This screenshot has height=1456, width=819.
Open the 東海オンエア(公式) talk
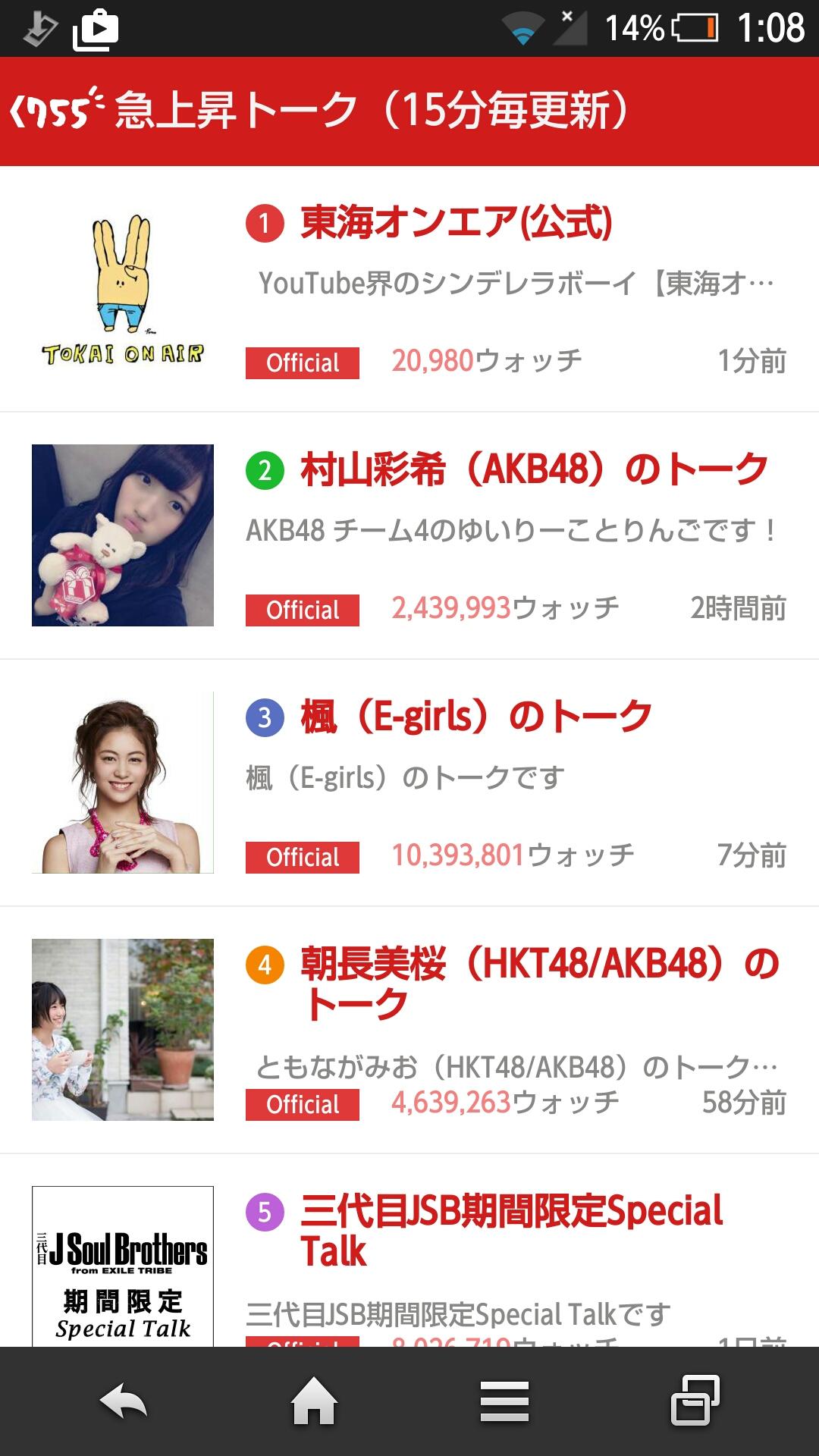pos(456,223)
